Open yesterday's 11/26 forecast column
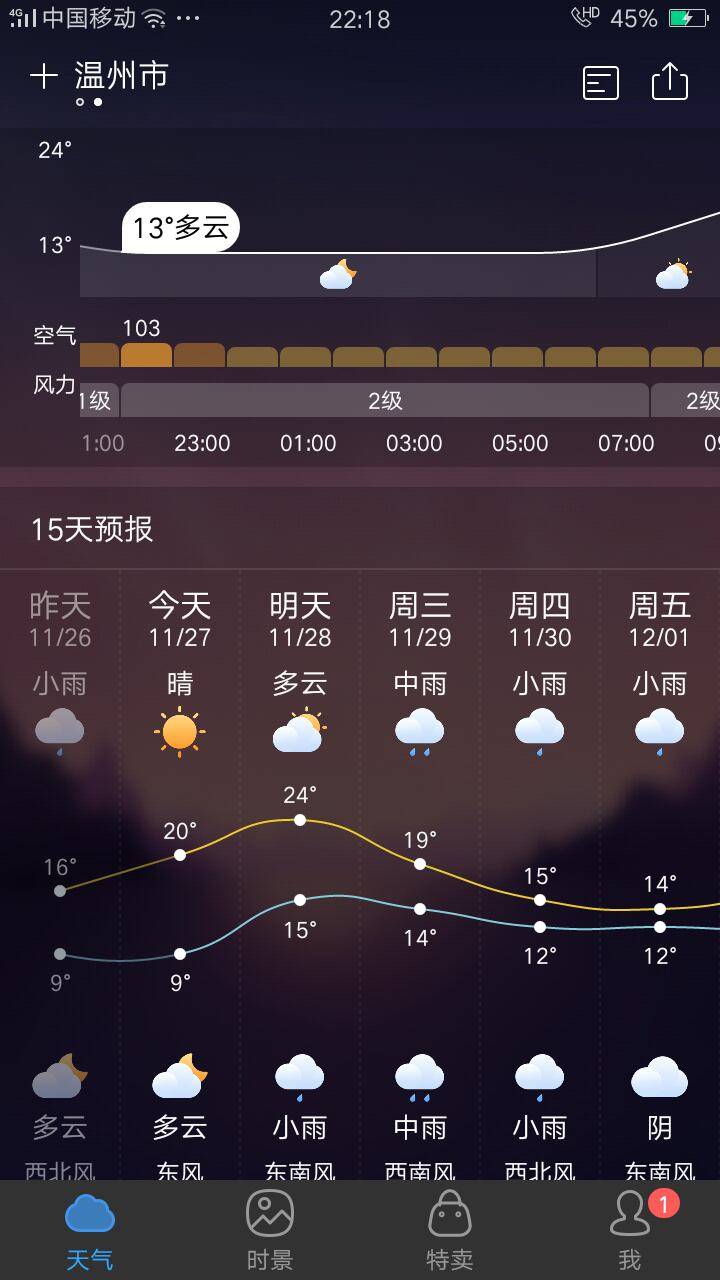 pos(60,620)
